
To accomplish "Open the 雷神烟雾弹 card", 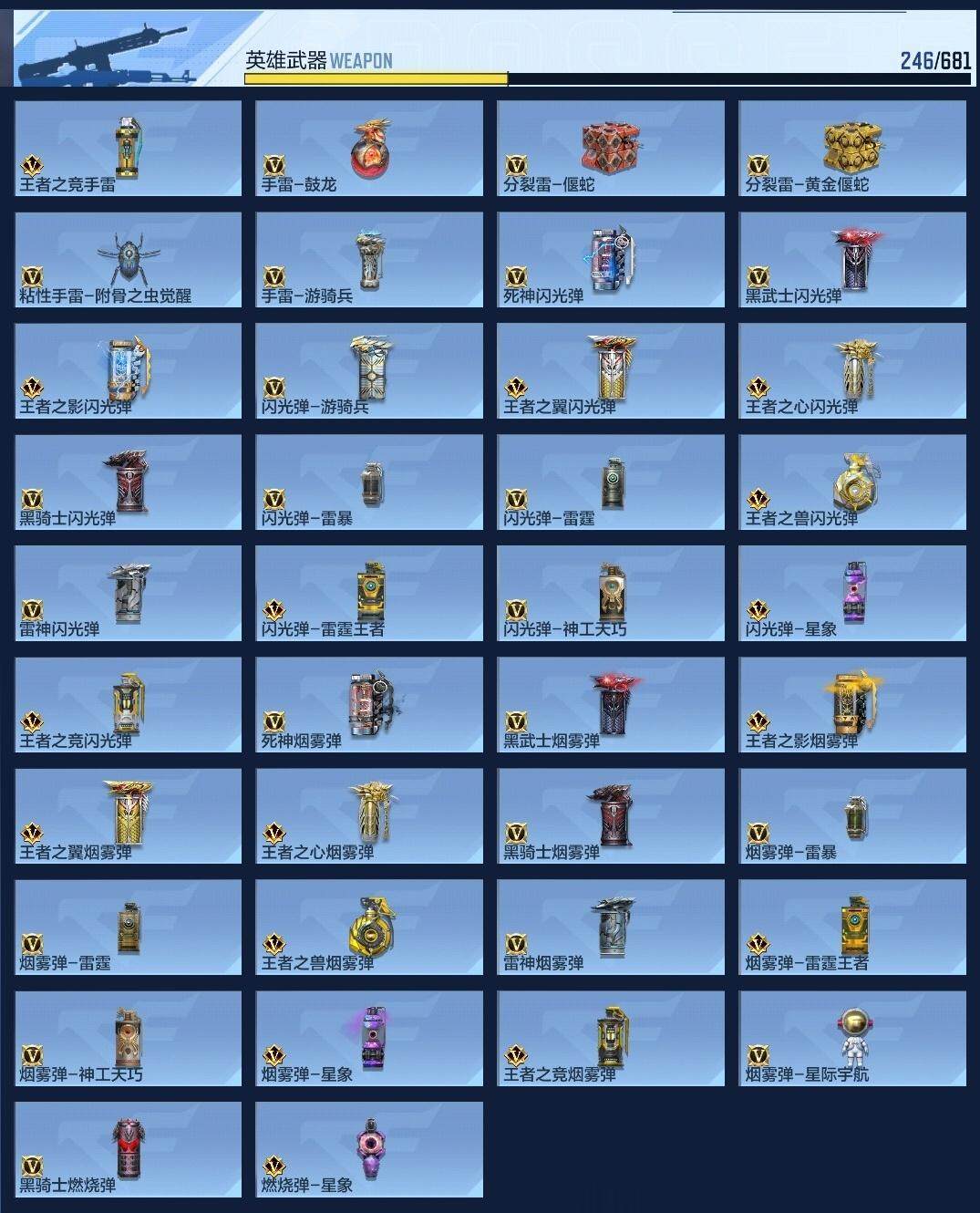I will 611,927.
